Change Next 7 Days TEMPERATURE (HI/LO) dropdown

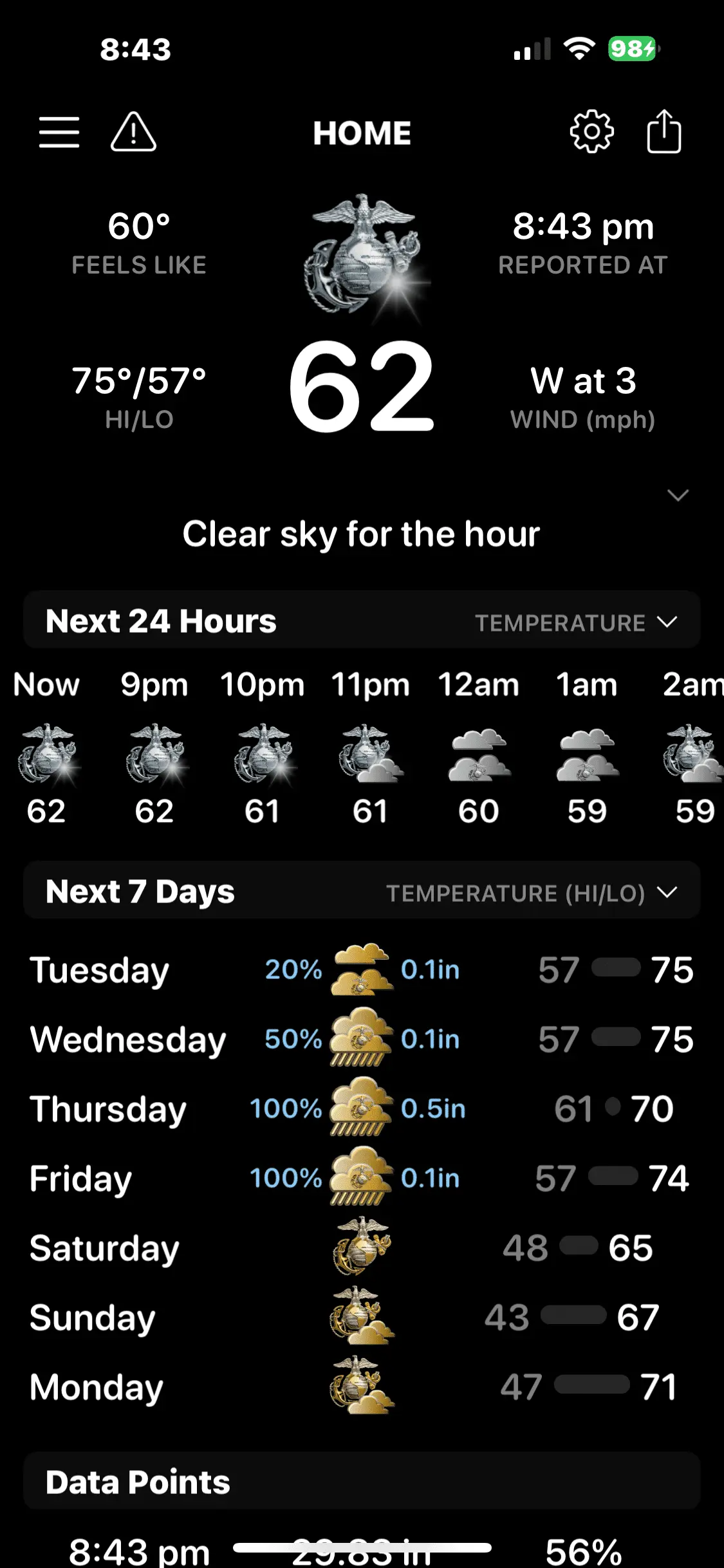pyautogui.click(x=532, y=893)
